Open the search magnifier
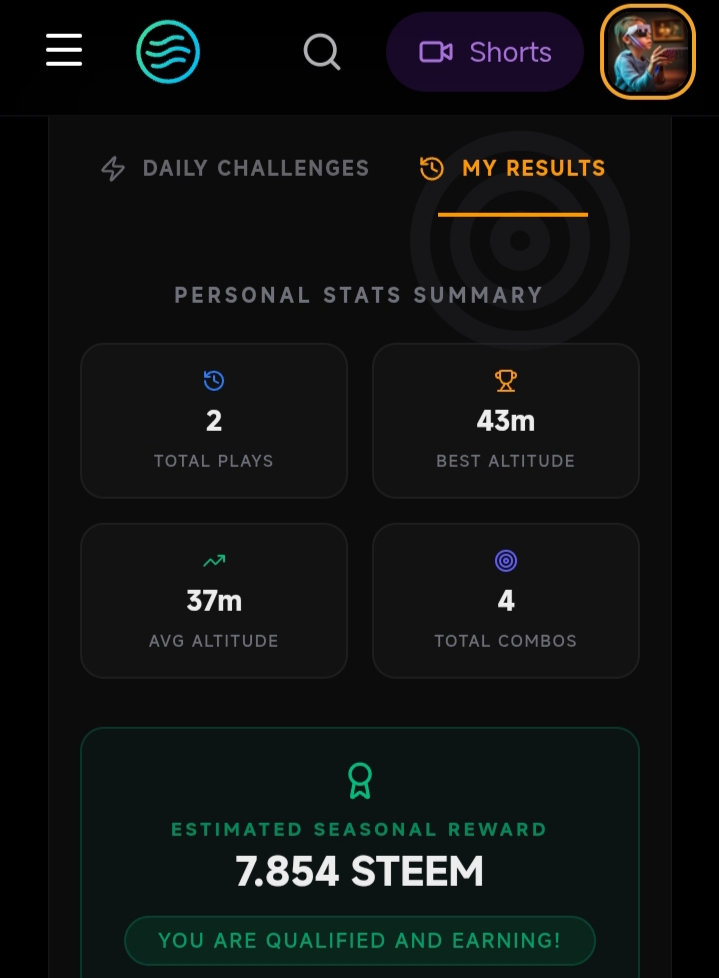Image resolution: width=719 pixels, height=978 pixels. (x=322, y=52)
